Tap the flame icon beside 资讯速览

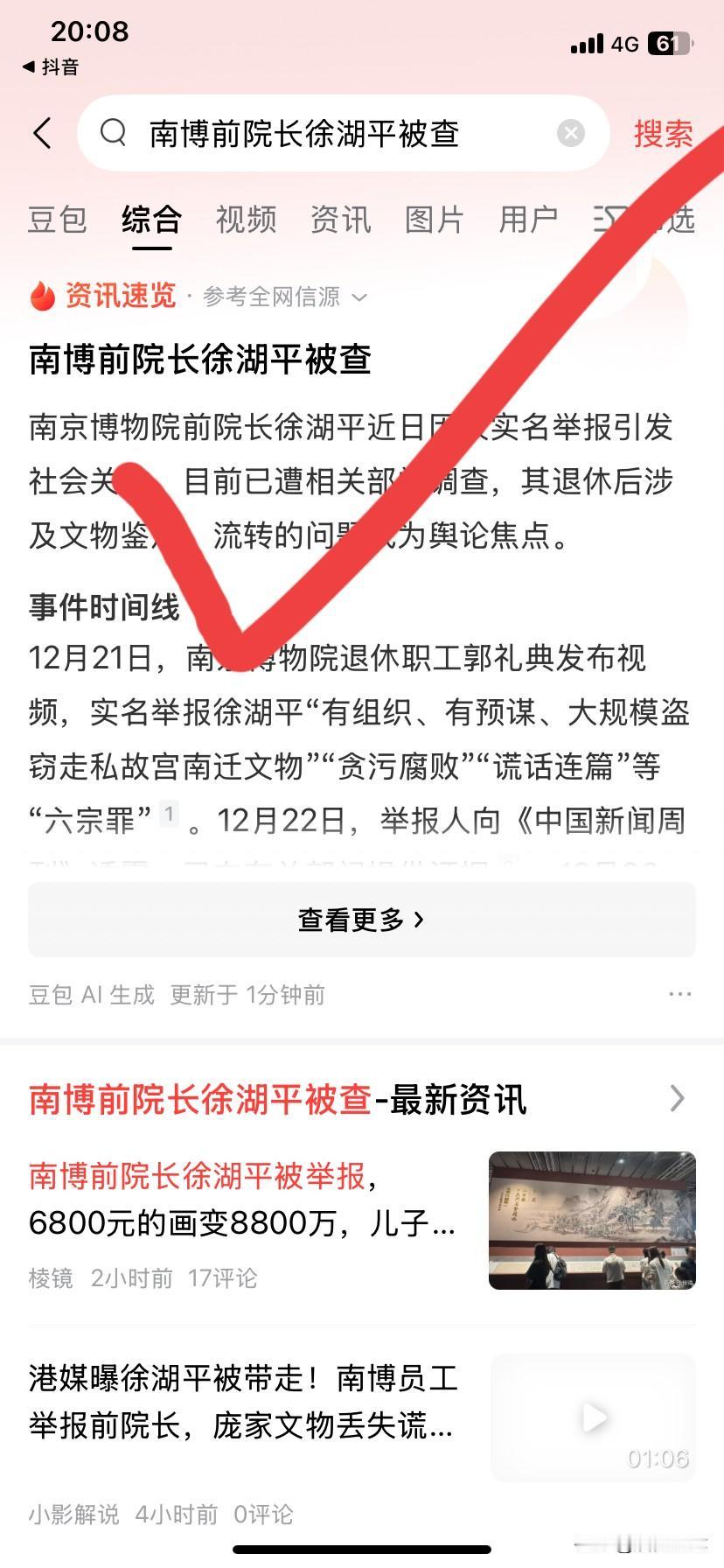pos(42,296)
